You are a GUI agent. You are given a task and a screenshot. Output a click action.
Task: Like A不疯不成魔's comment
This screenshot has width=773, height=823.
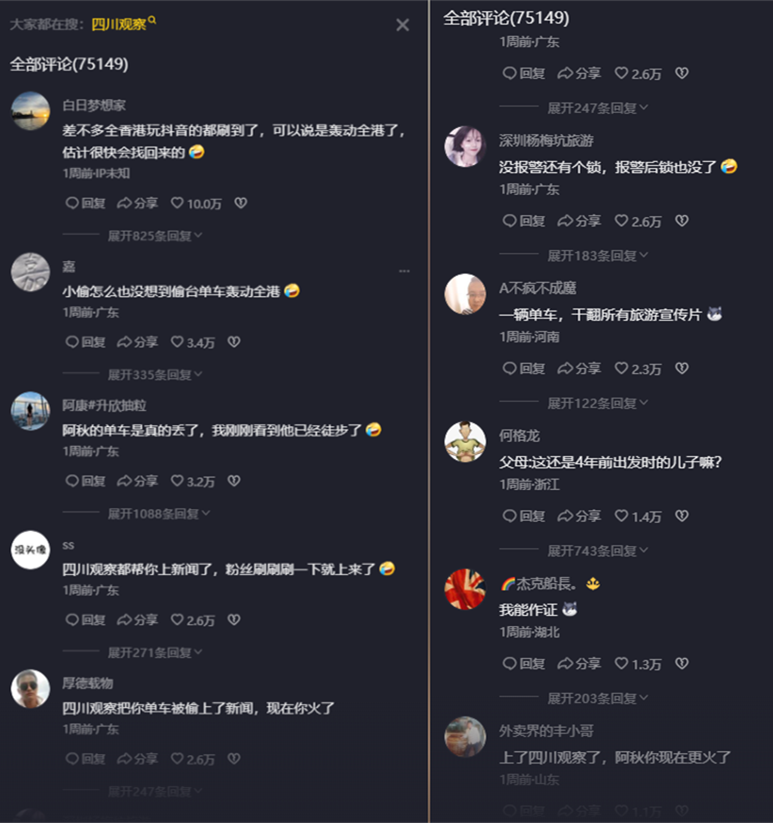[637, 369]
